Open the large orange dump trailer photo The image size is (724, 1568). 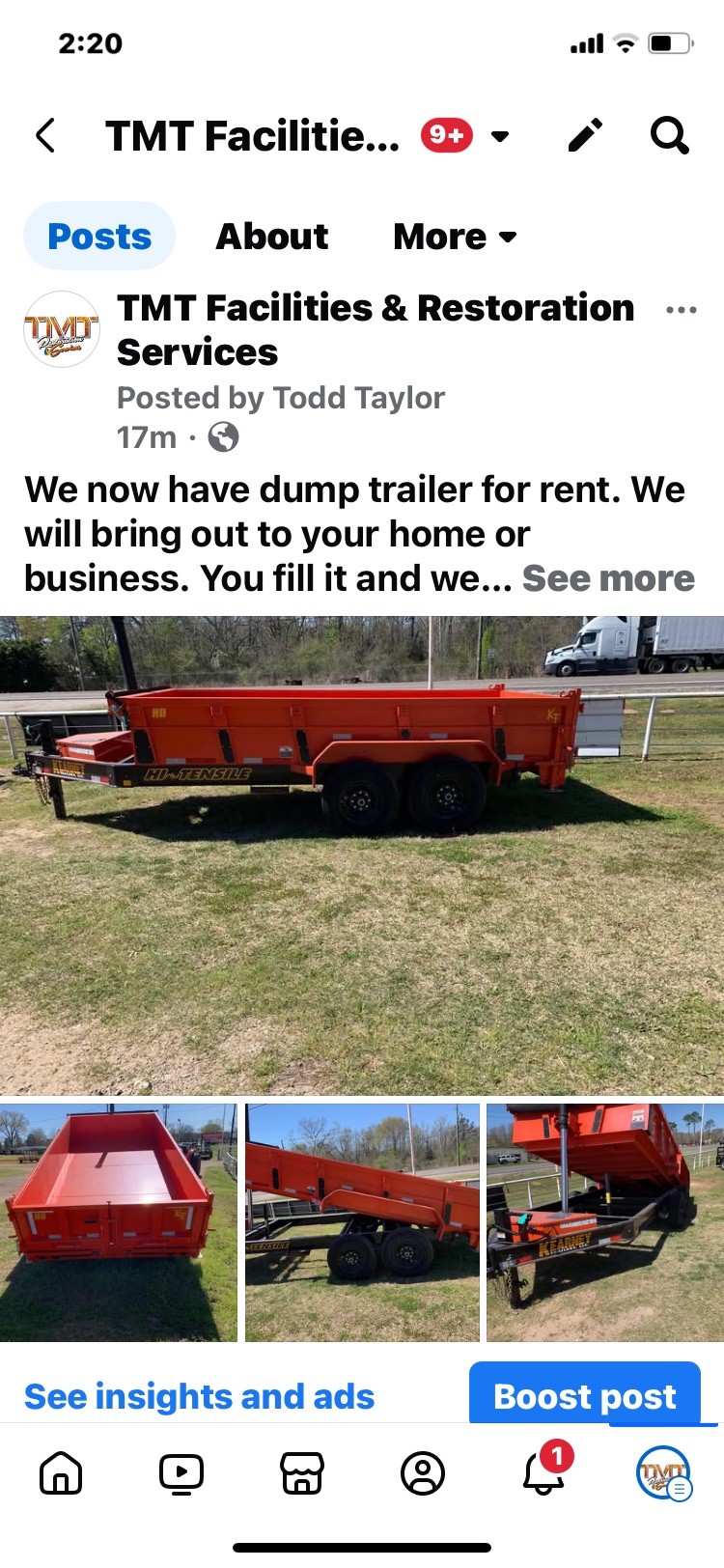click(x=362, y=854)
